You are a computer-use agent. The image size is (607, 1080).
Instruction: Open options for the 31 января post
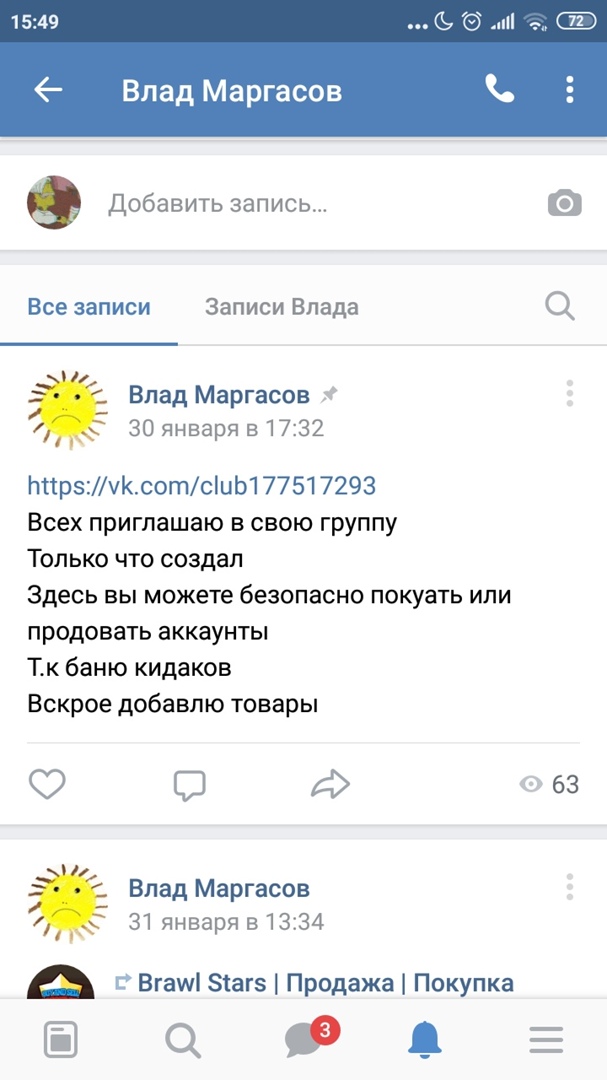(569, 887)
